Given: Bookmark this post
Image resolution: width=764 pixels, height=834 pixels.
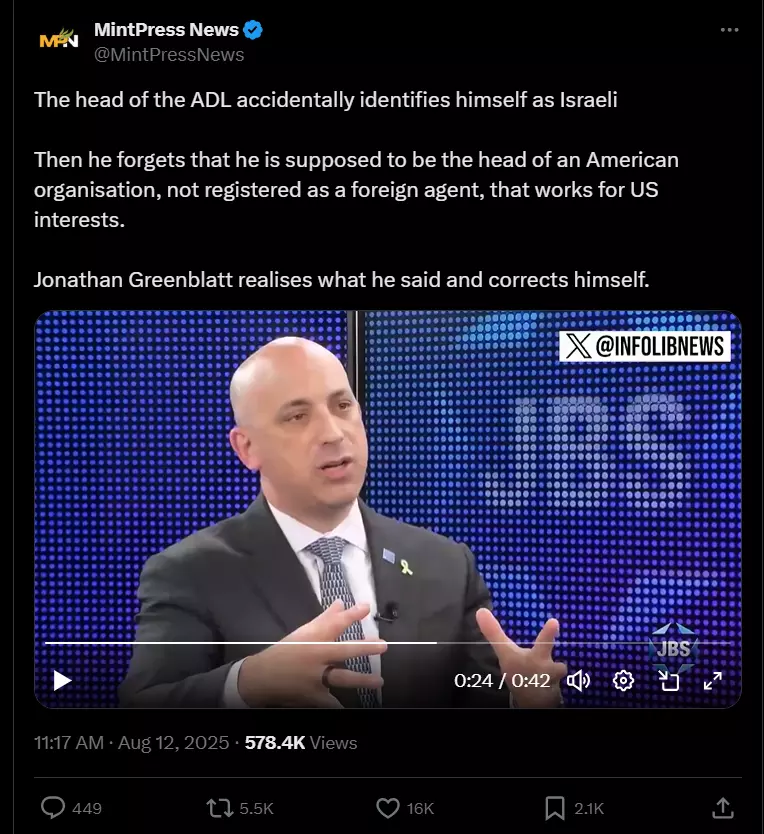Looking at the screenshot, I should (574, 808).
